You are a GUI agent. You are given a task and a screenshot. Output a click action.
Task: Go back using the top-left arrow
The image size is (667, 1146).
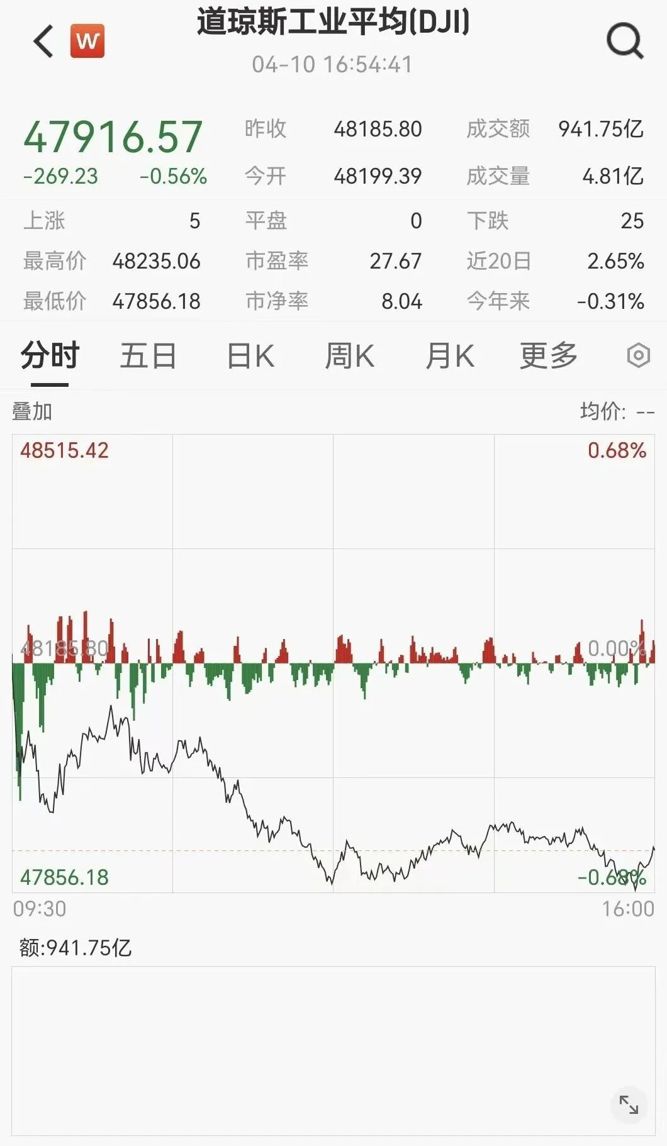pos(43,42)
